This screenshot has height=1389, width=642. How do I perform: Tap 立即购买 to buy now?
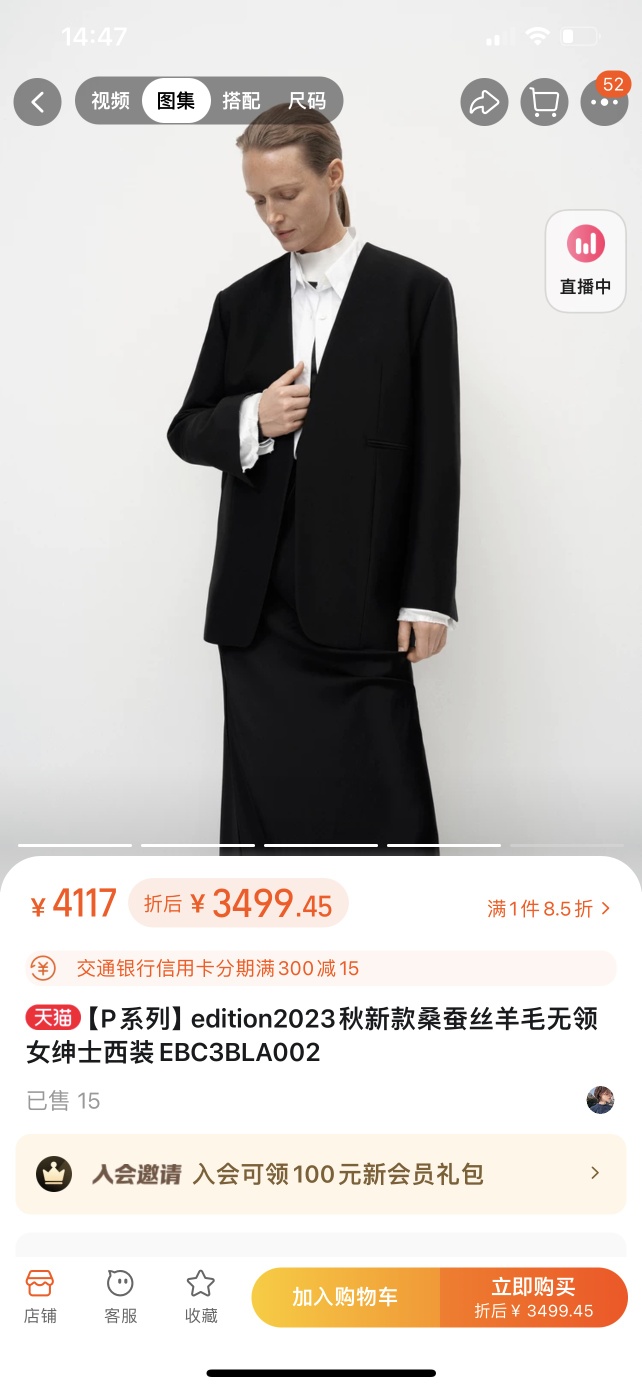tap(534, 1297)
